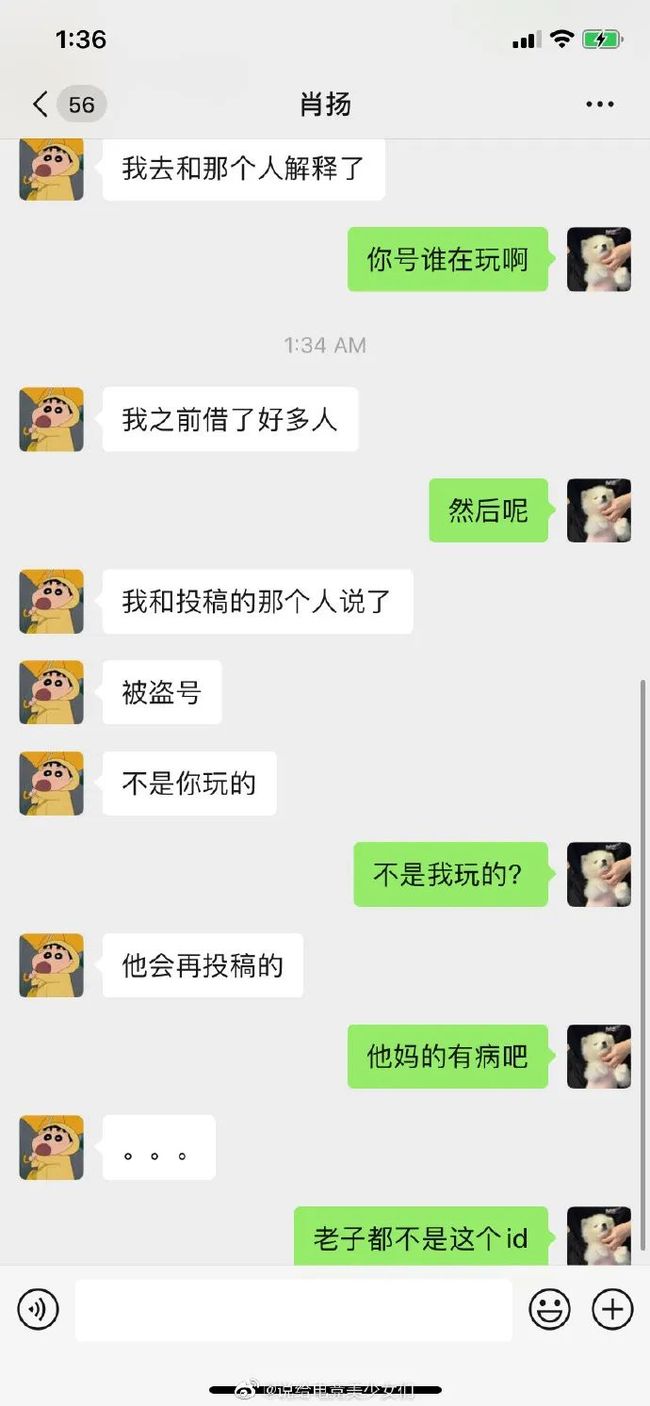Open the plus attachments menu
650x1406 pixels.
point(613,1309)
